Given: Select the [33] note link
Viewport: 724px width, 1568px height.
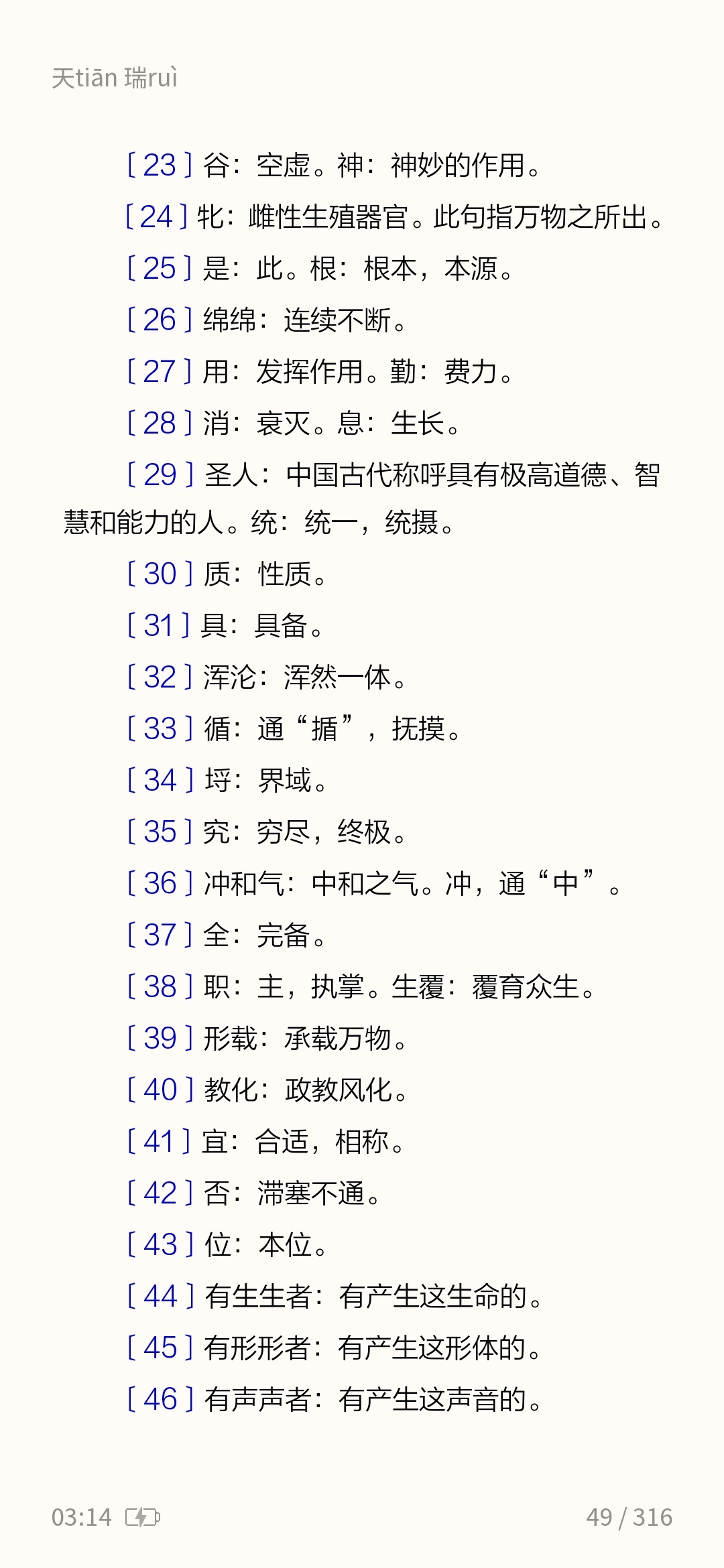Looking at the screenshot, I should (x=160, y=729).
